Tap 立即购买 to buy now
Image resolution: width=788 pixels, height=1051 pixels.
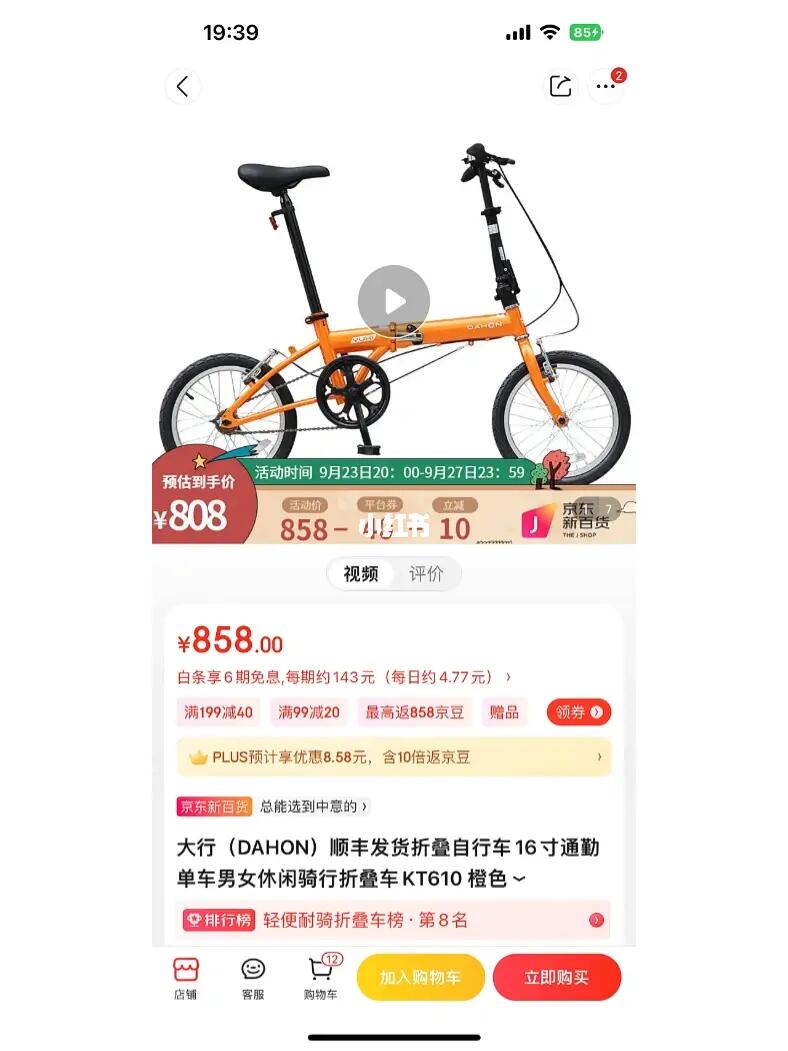557,977
